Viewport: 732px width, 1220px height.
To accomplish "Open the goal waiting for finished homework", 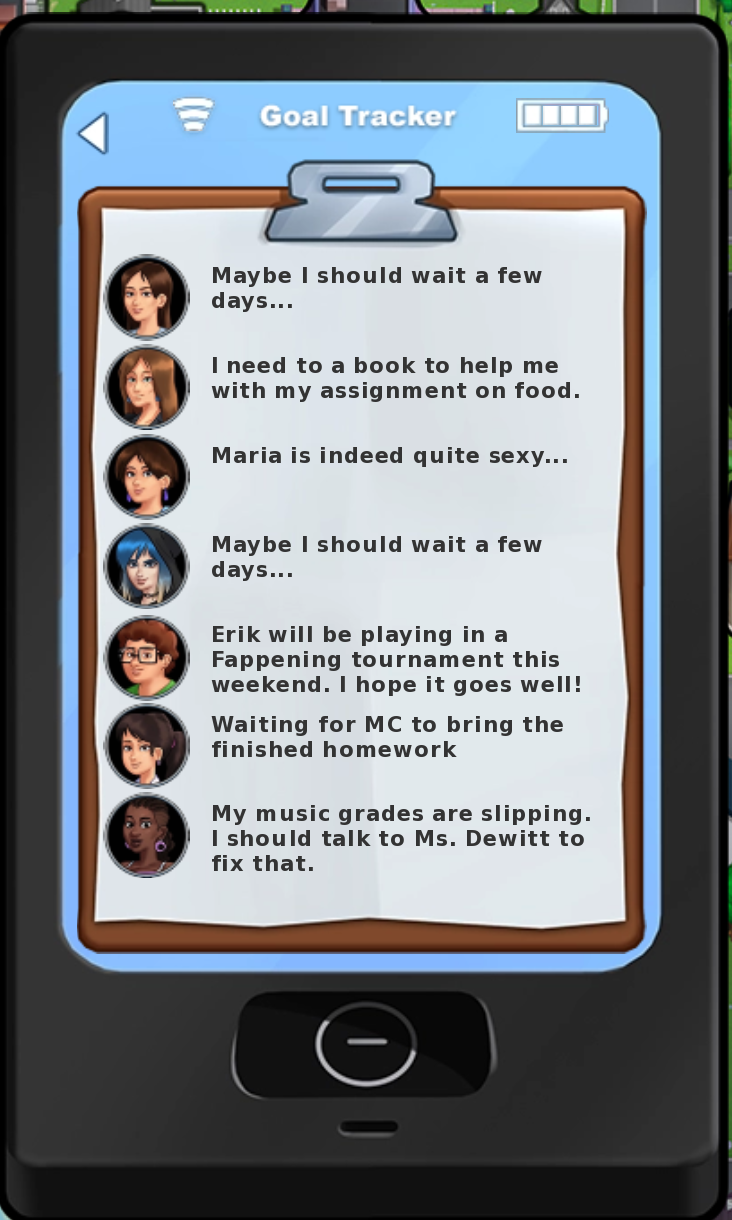I will (x=387, y=737).
